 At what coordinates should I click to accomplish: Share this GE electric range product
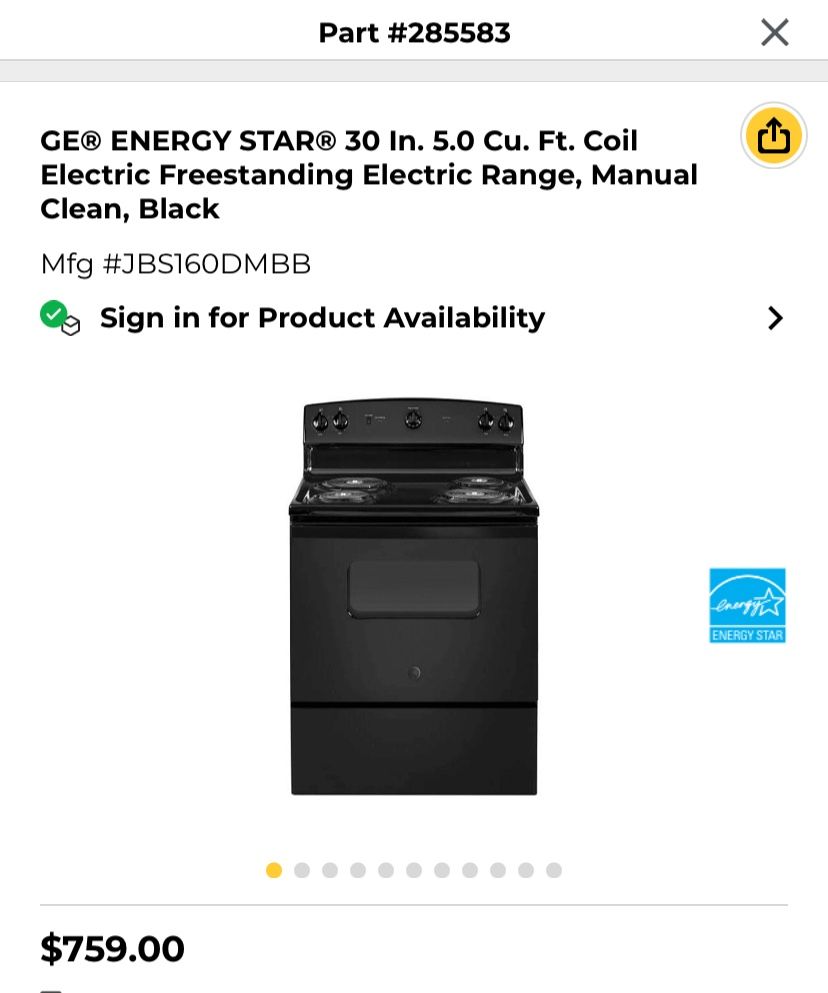point(773,136)
